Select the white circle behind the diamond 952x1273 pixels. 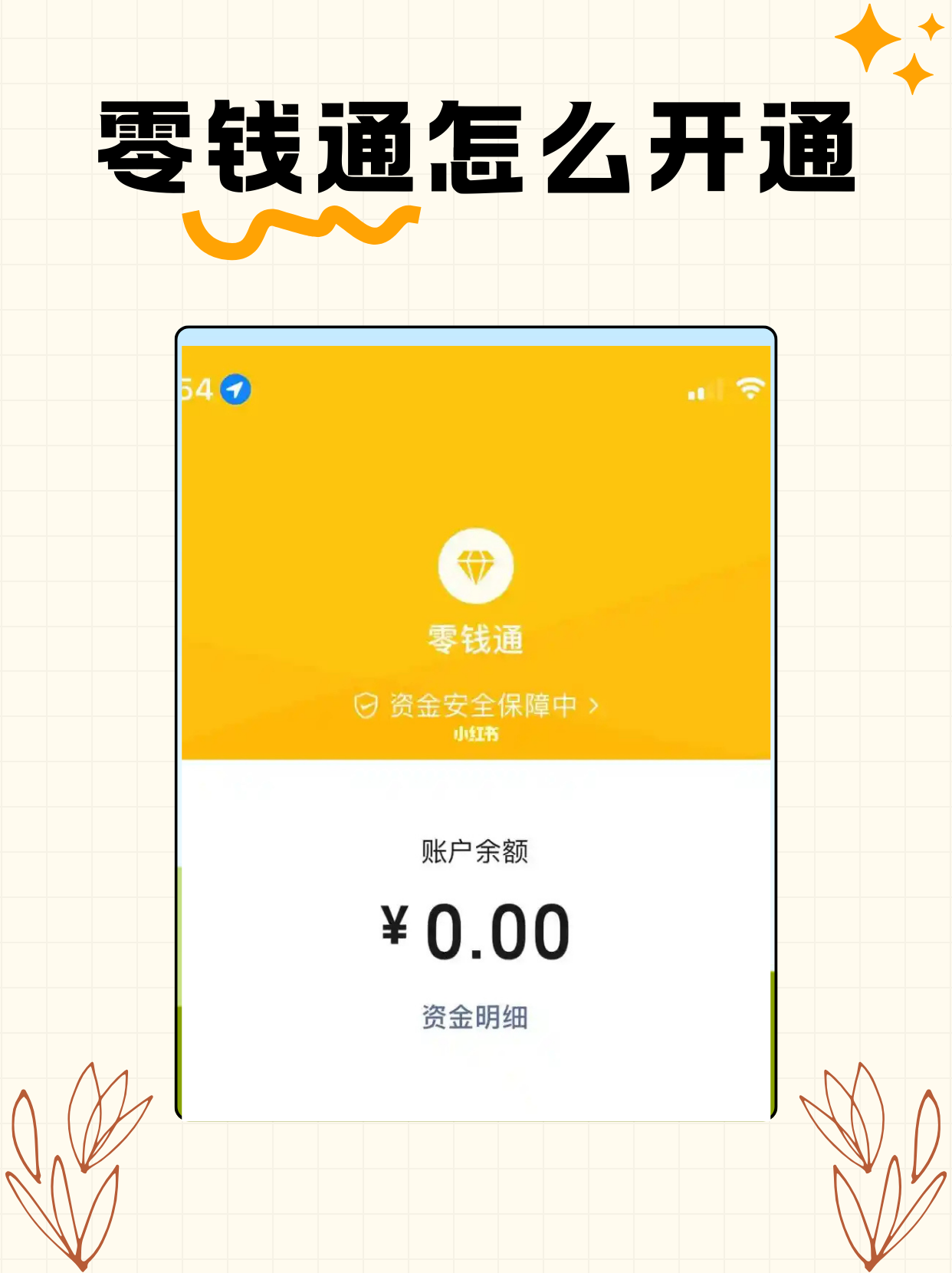(475, 567)
